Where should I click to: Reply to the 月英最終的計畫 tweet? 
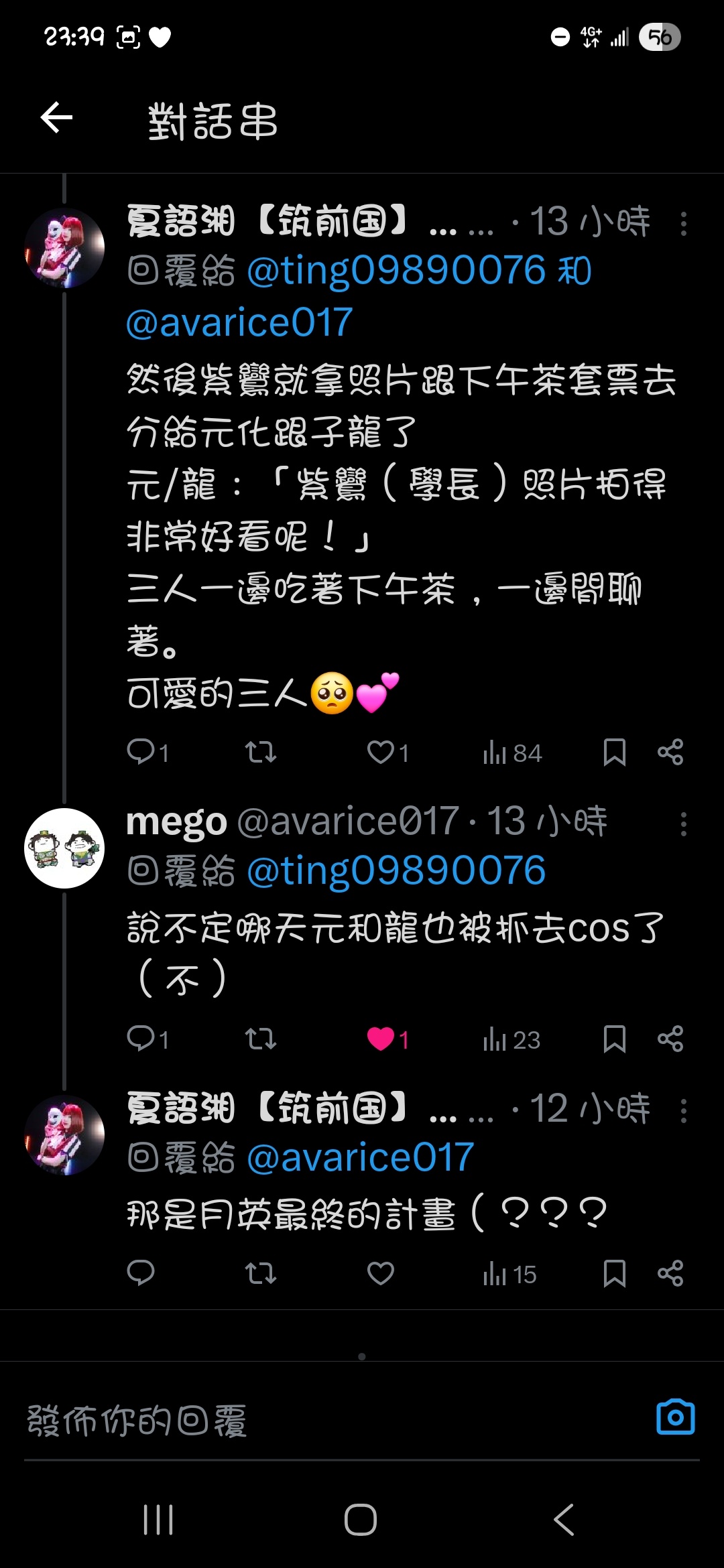click(141, 1273)
